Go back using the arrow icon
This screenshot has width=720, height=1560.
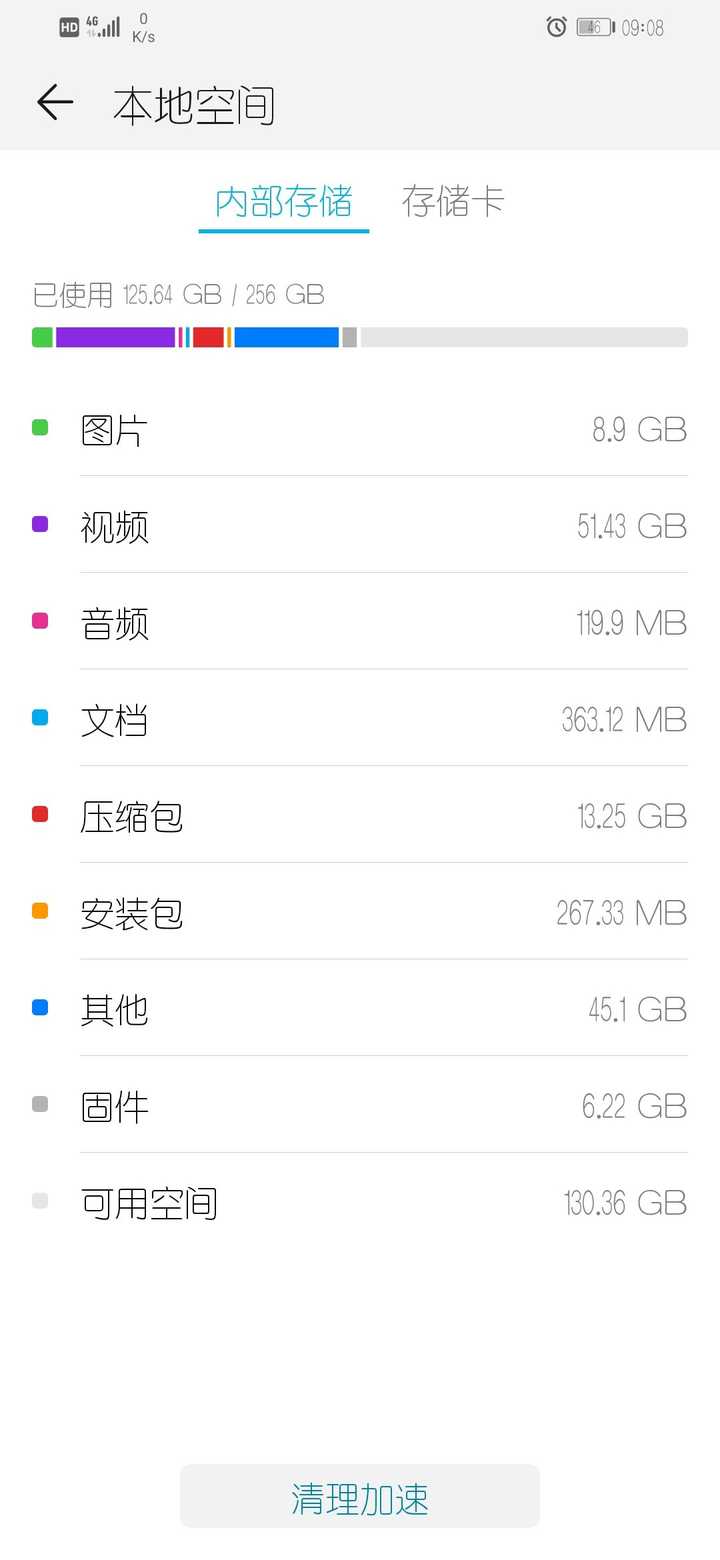(55, 102)
